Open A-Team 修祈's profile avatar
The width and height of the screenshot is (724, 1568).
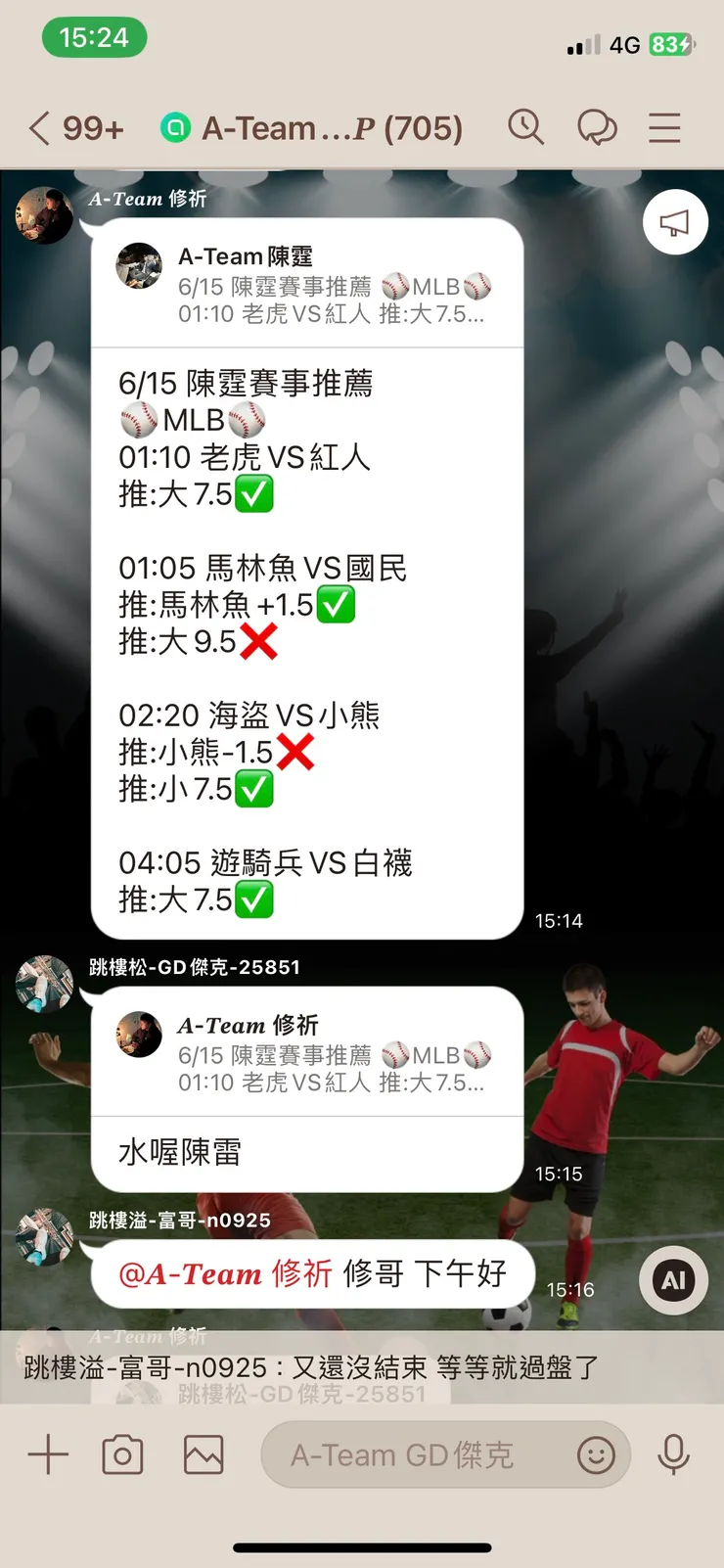click(x=43, y=215)
